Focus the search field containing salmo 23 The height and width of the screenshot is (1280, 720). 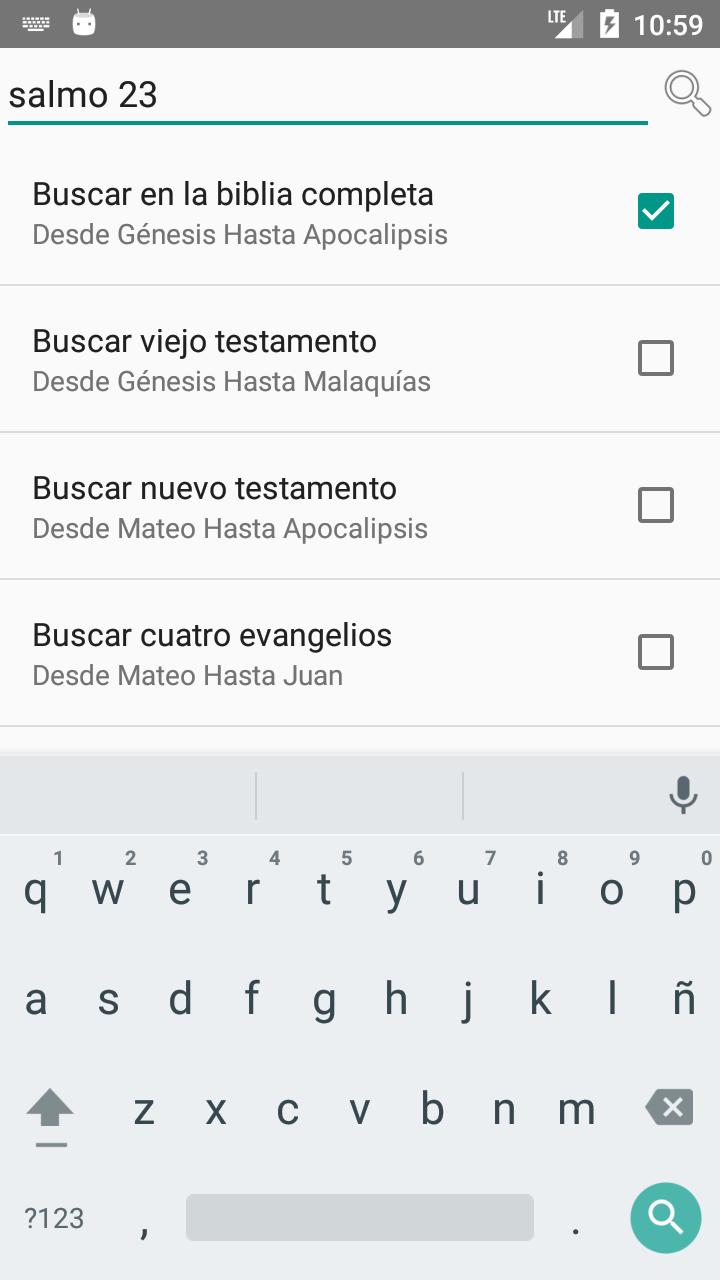click(x=328, y=96)
